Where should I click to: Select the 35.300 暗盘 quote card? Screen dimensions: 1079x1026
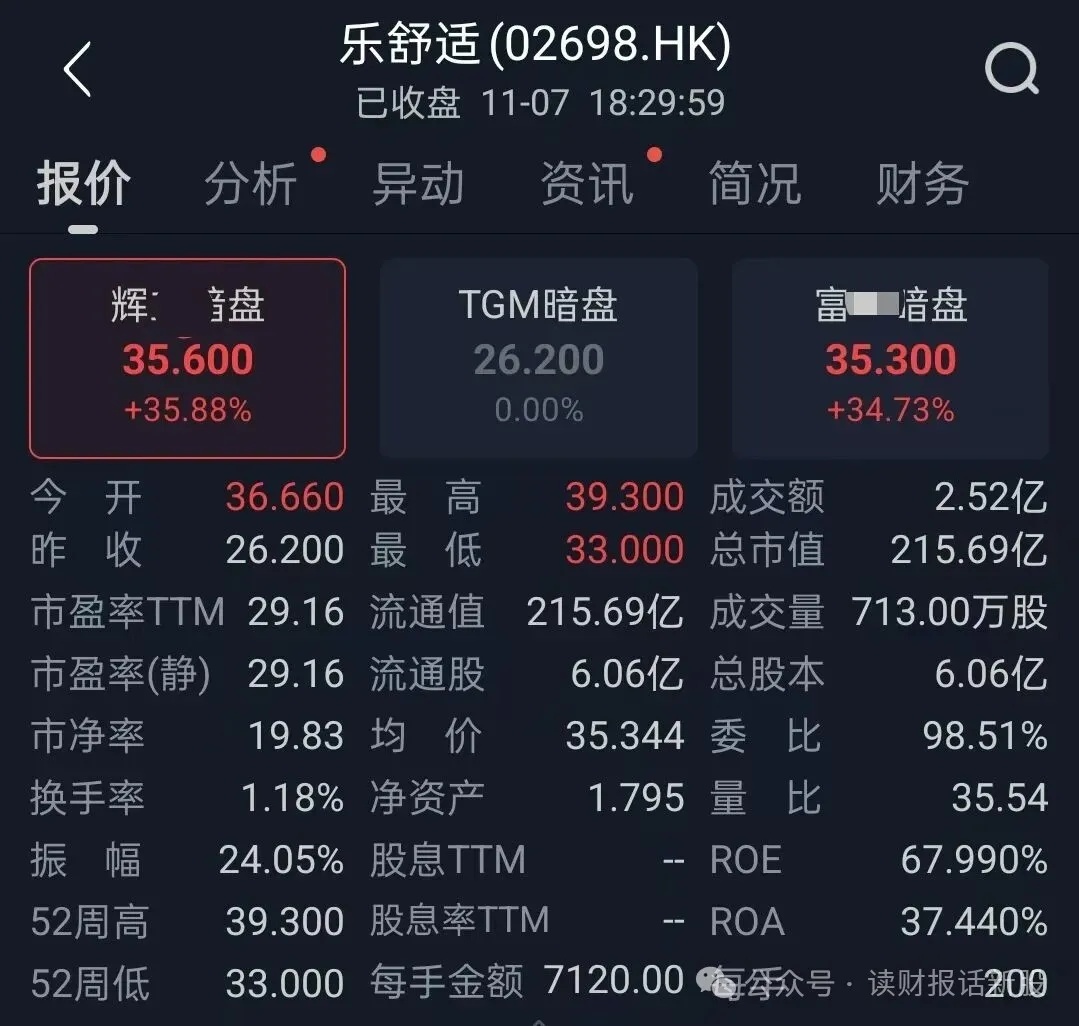[890, 358]
